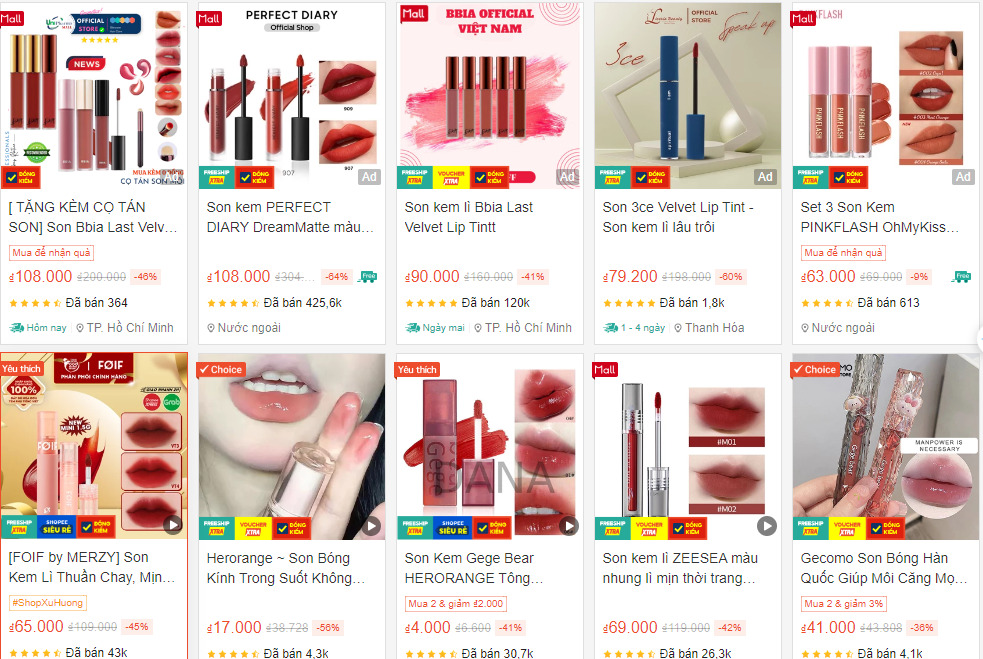The image size is (983, 659).
Task: Open the TẶNG KÈM CỌ TÁN SON Bbia product
Action: click(x=93, y=216)
